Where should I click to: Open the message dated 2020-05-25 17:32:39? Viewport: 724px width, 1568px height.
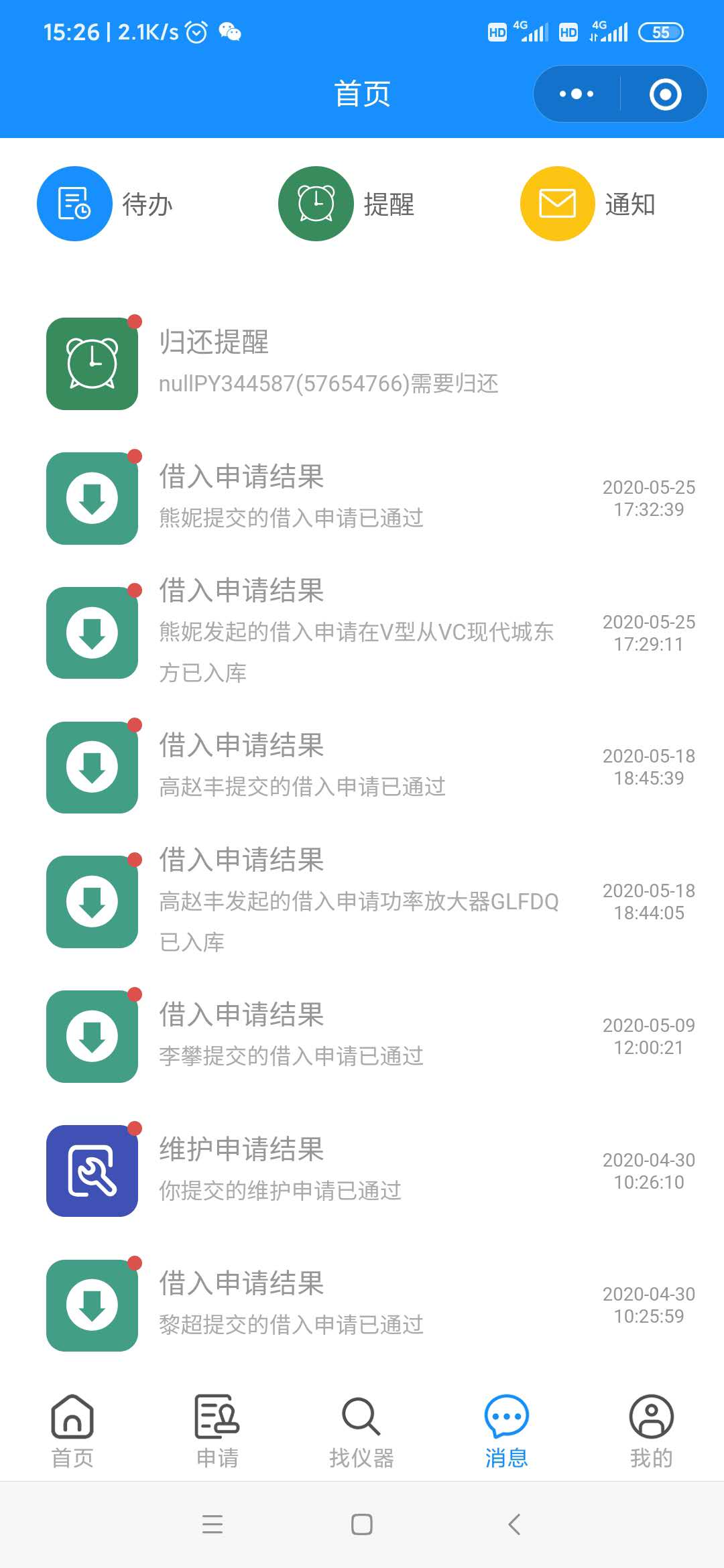[362, 498]
